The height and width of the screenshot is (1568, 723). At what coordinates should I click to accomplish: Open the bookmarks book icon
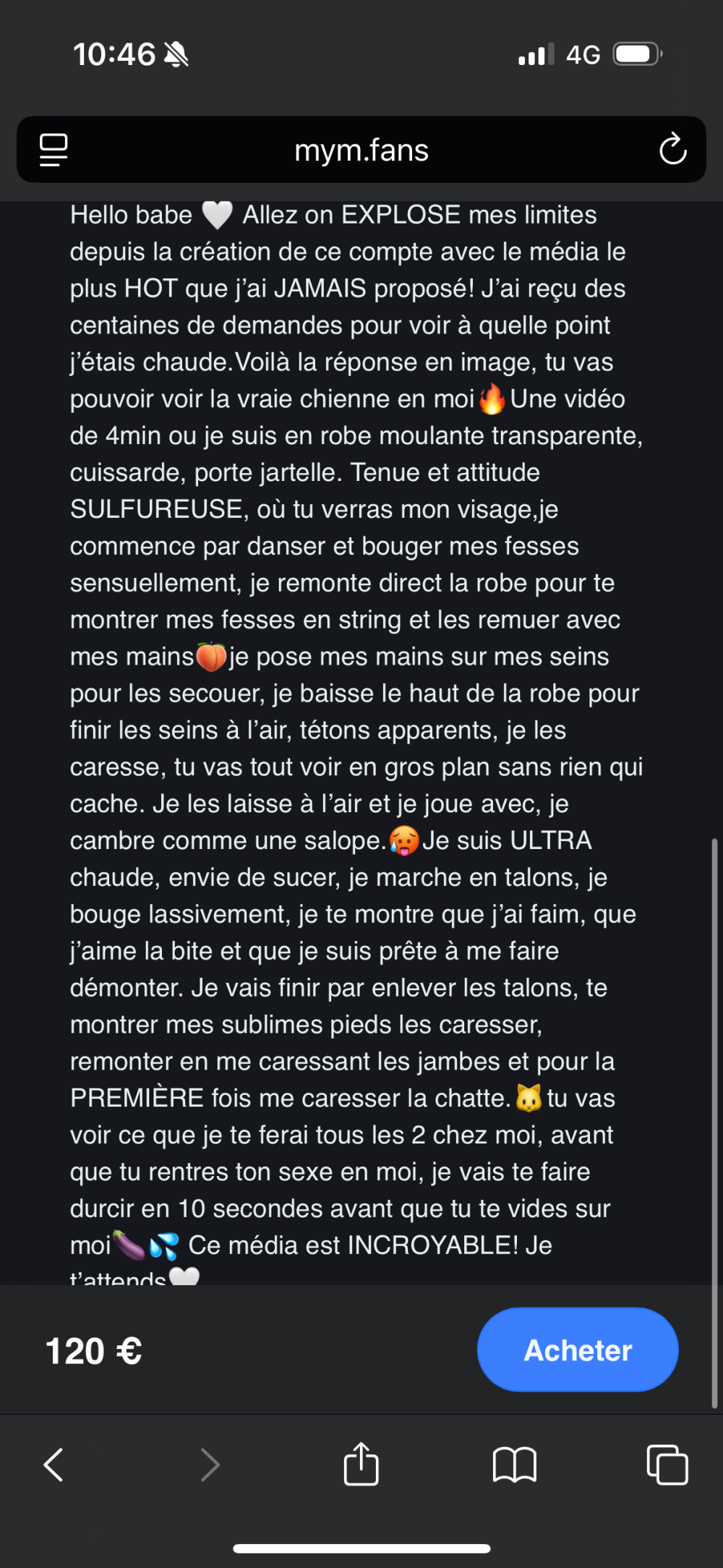click(514, 1465)
